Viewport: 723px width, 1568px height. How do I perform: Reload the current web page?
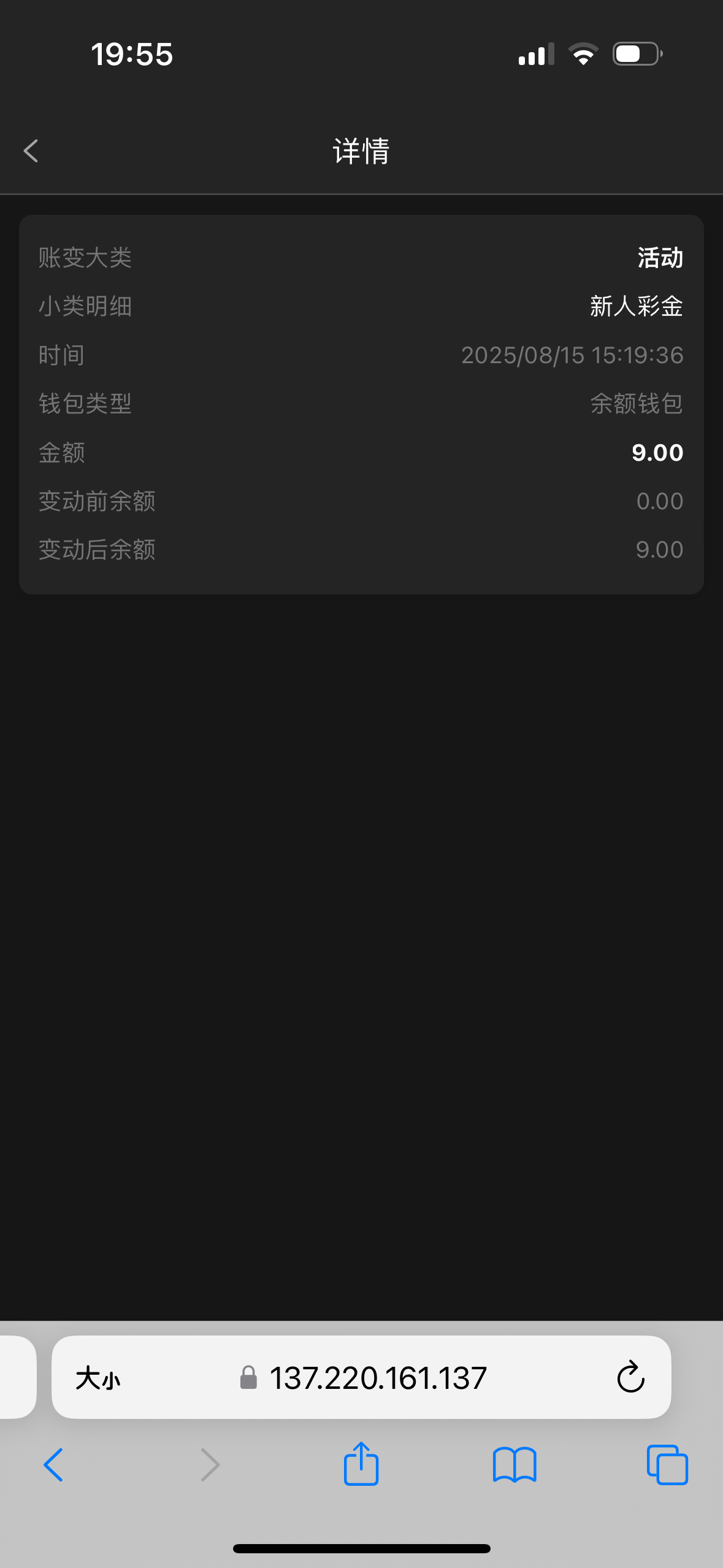click(630, 1378)
